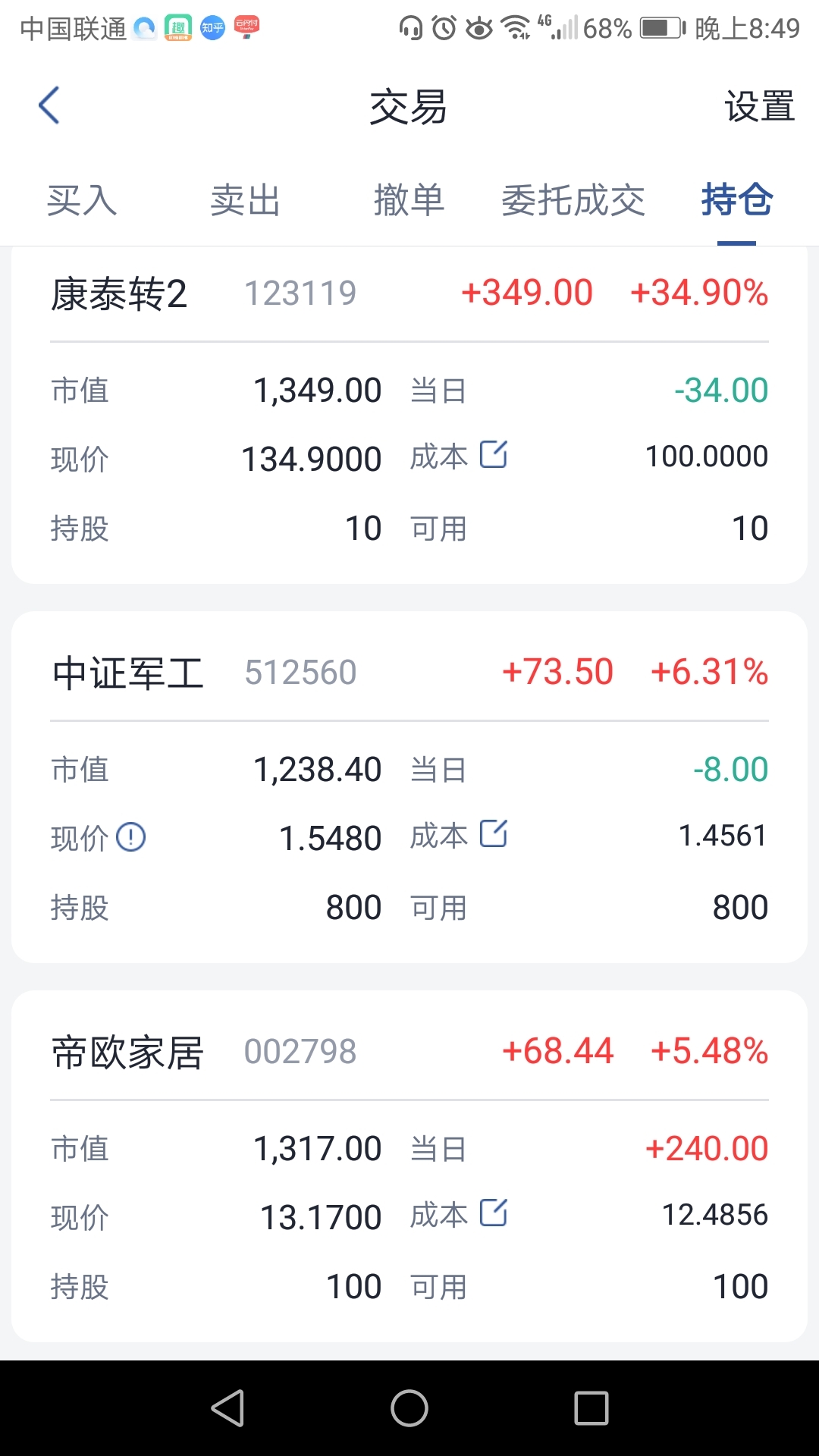Open the 中证军工 holding card
Image resolution: width=819 pixels, height=1456 pixels.
tap(409, 787)
